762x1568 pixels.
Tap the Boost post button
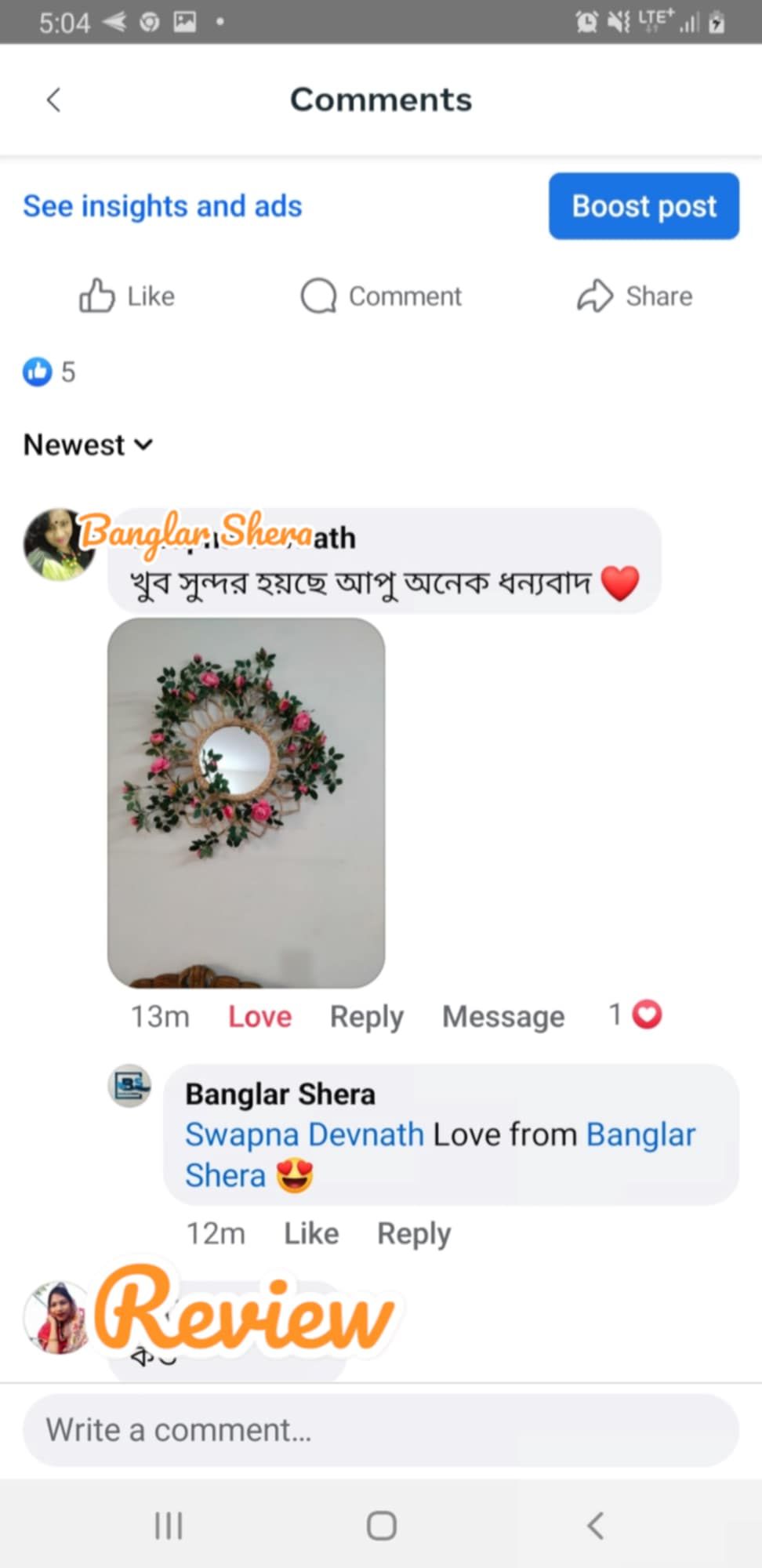644,206
